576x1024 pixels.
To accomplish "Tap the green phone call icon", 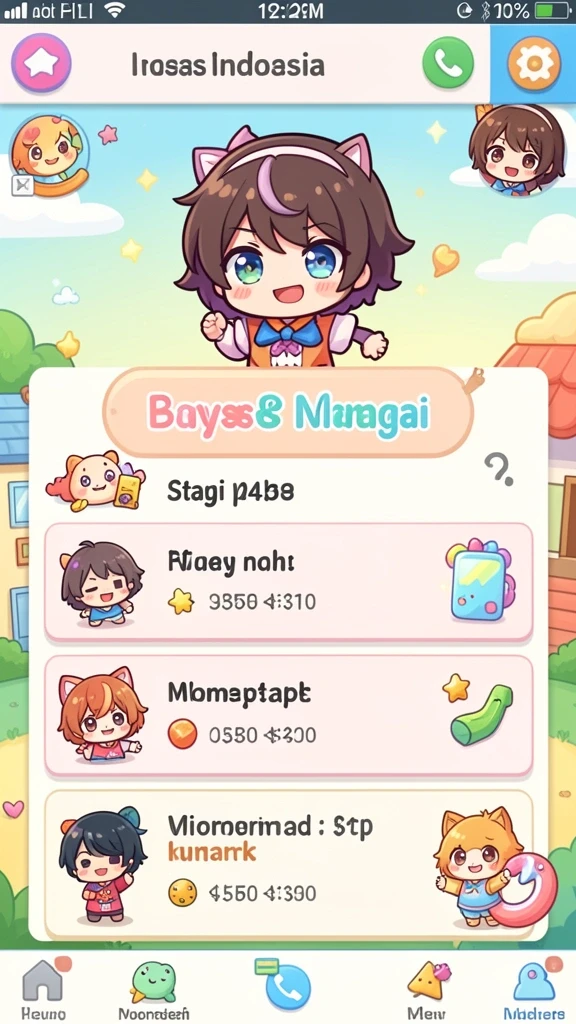I will point(447,63).
